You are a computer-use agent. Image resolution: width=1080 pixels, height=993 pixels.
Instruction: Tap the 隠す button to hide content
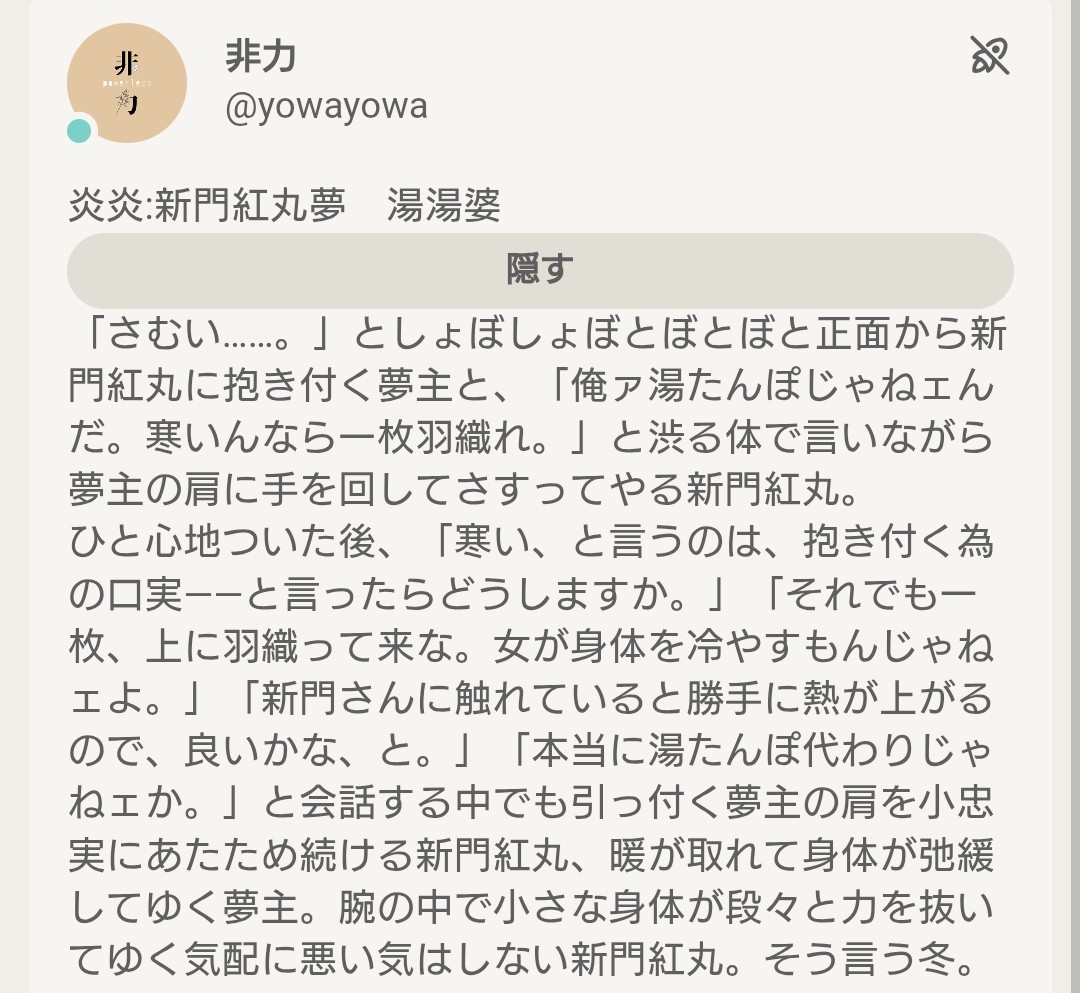tap(540, 270)
